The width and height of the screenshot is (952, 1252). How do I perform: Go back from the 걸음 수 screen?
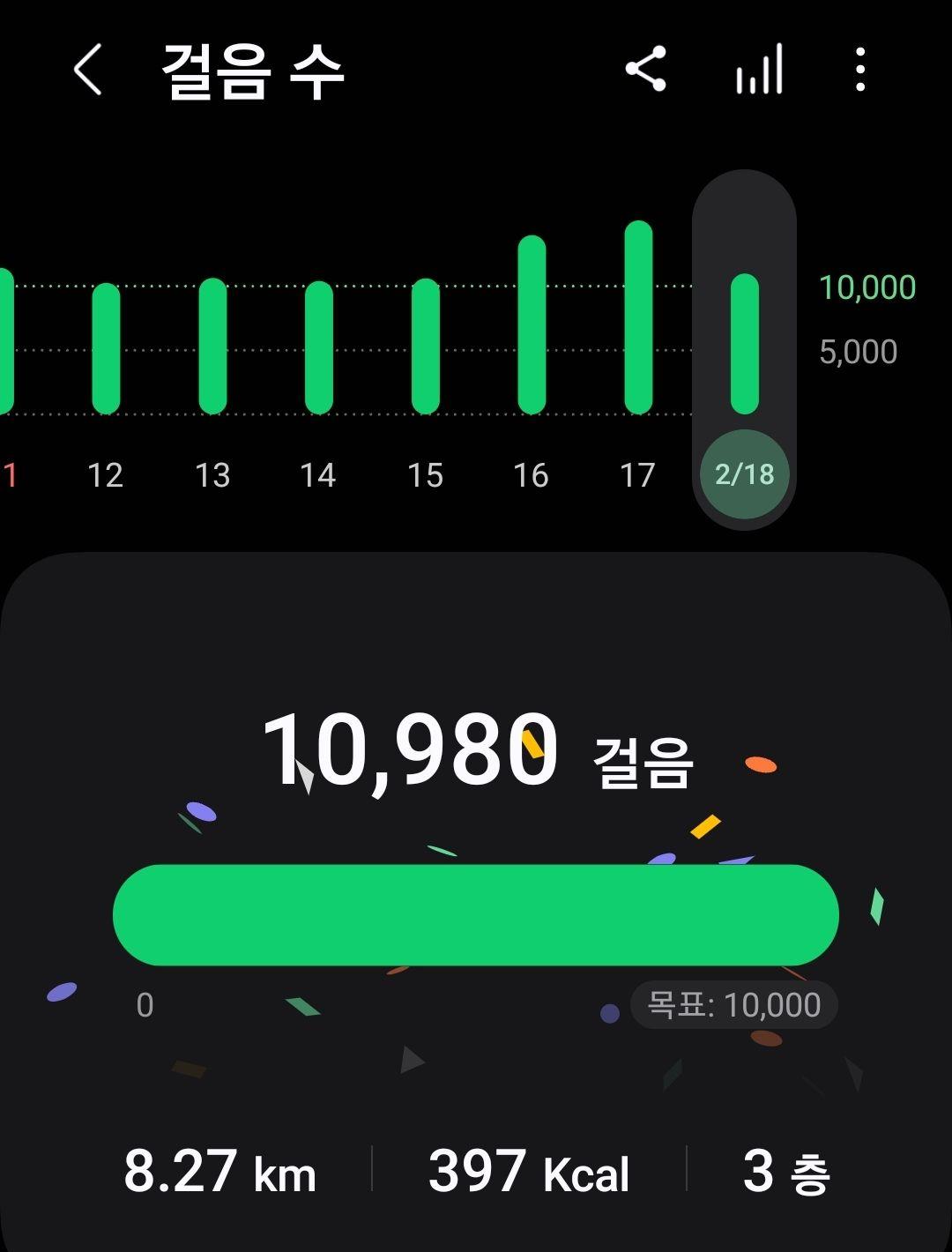click(x=87, y=71)
